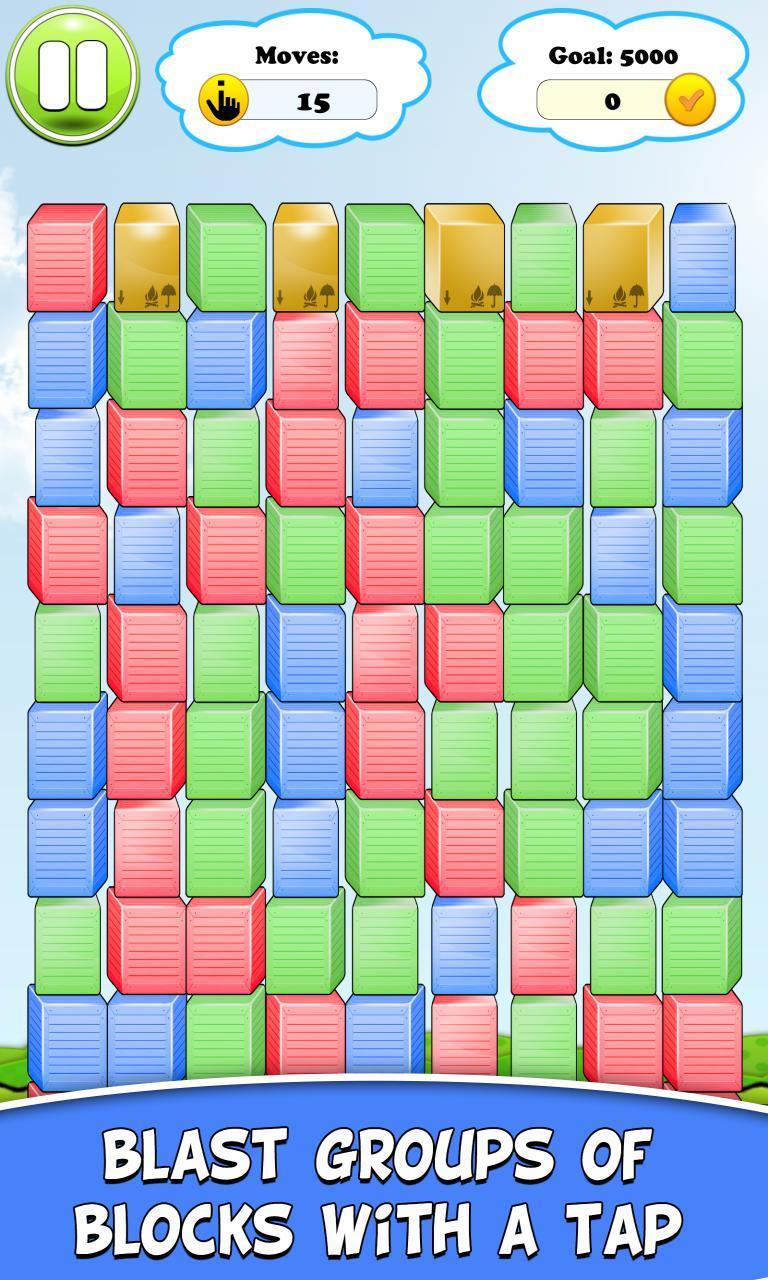This screenshot has height=1280, width=768.
Task: Blast a blue block on the left edge
Action: click(x=65, y=455)
